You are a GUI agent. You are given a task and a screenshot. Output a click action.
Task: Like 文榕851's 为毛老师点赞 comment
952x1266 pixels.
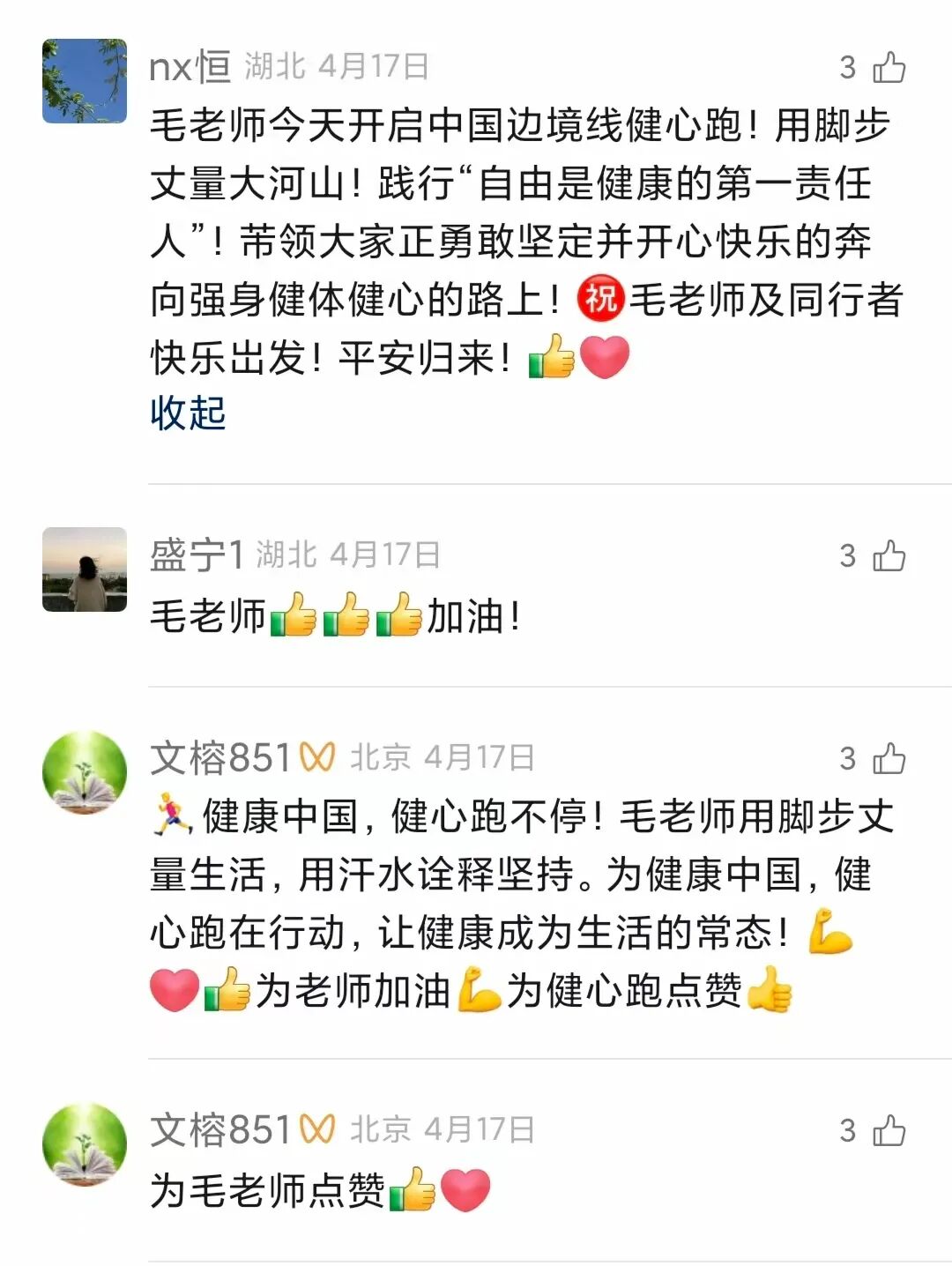pos(889,1131)
